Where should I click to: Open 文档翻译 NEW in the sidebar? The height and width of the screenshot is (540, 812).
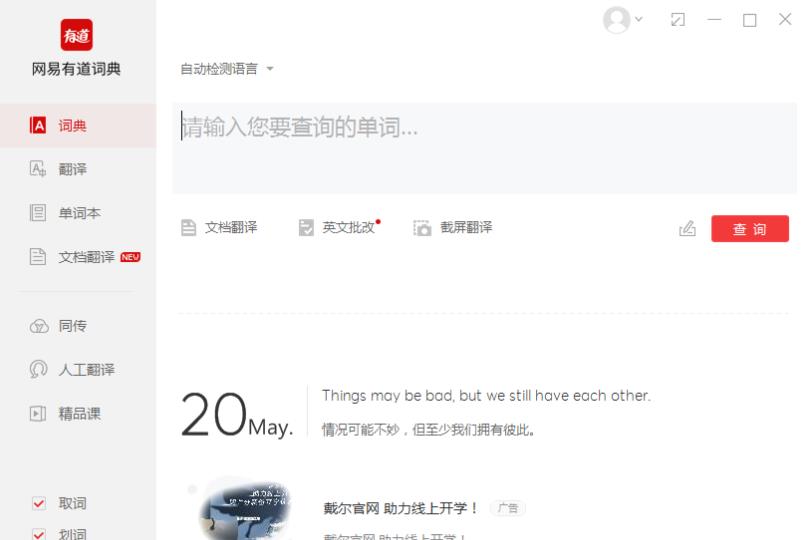tap(85, 257)
